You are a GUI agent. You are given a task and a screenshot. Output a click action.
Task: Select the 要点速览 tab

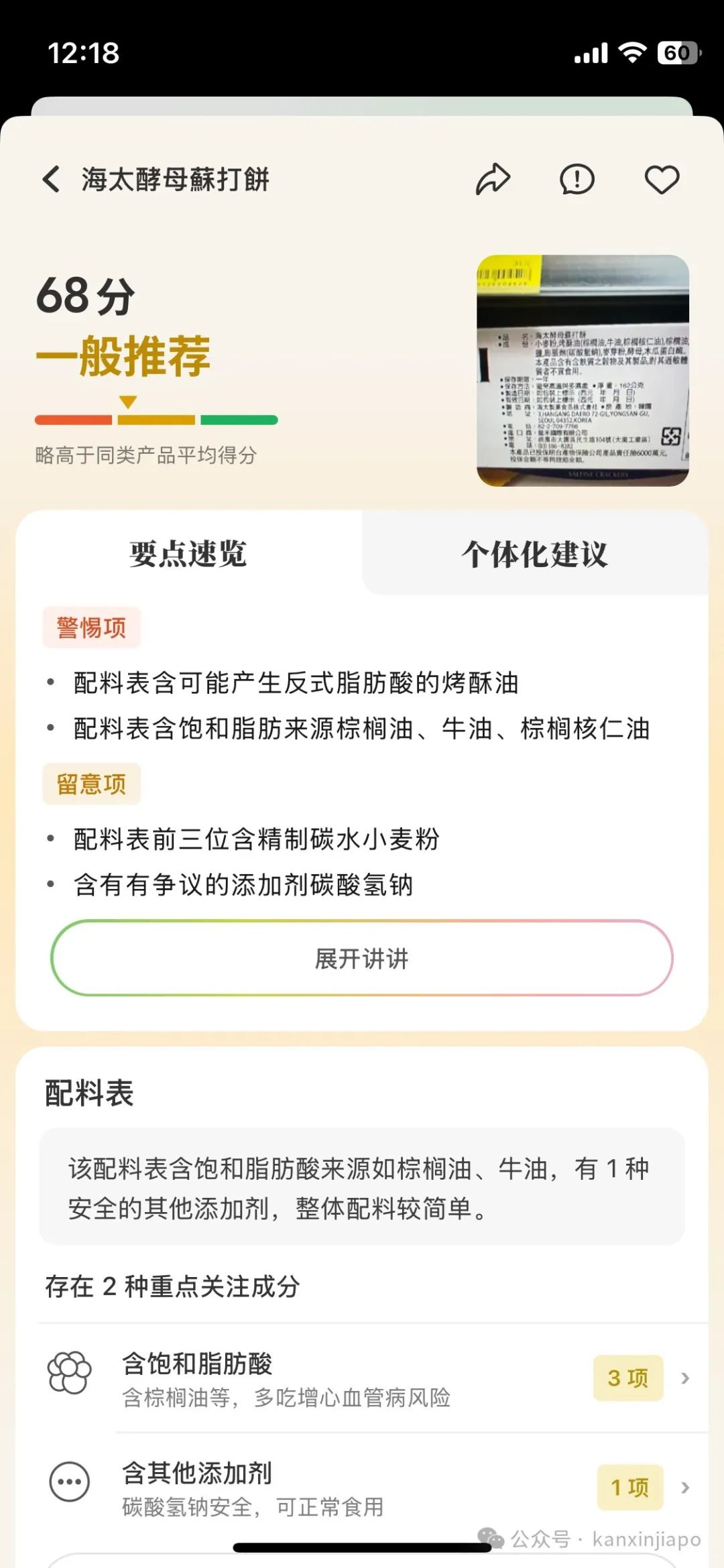click(x=189, y=553)
